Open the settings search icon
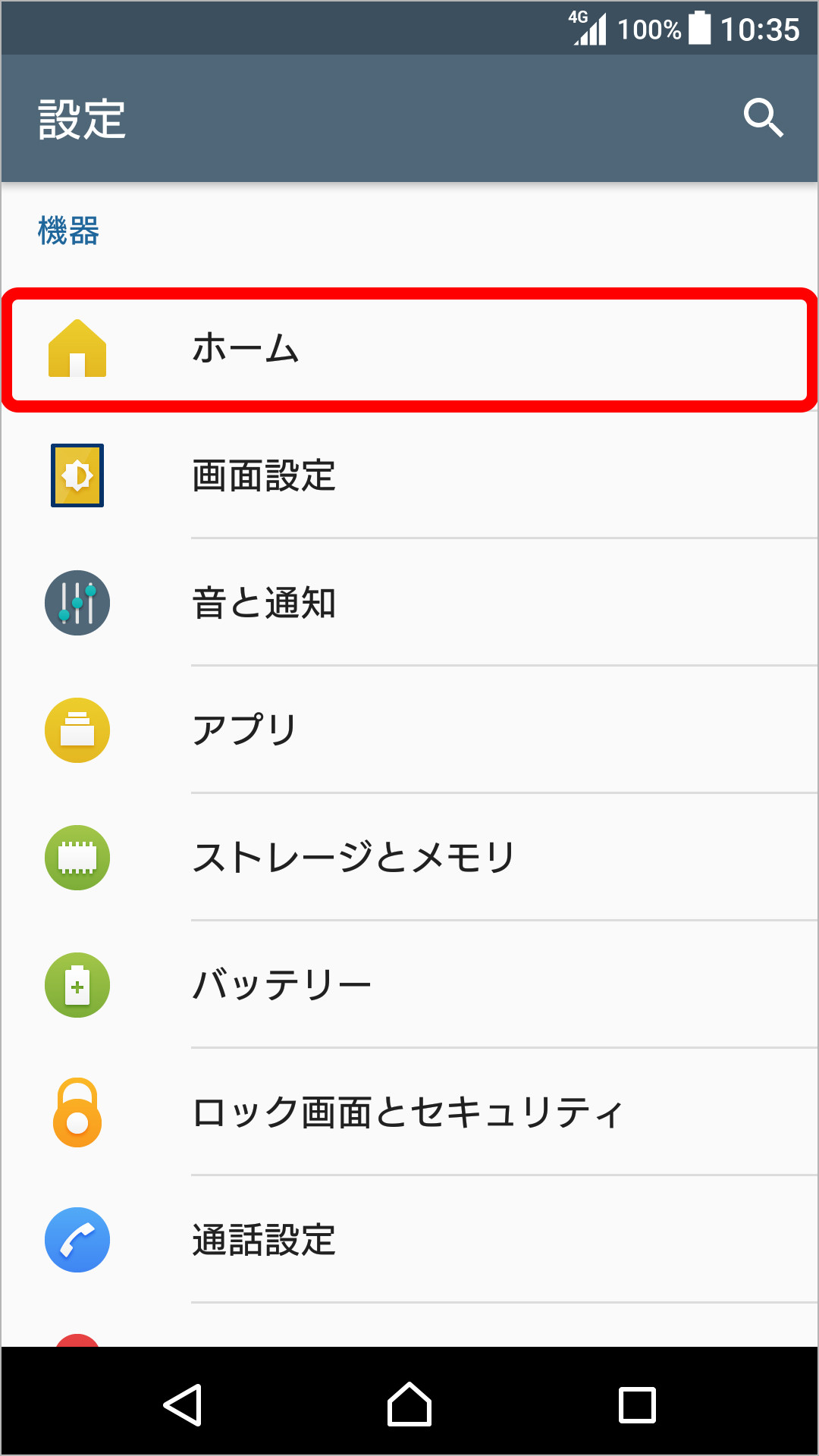819x1456 pixels. 762,118
